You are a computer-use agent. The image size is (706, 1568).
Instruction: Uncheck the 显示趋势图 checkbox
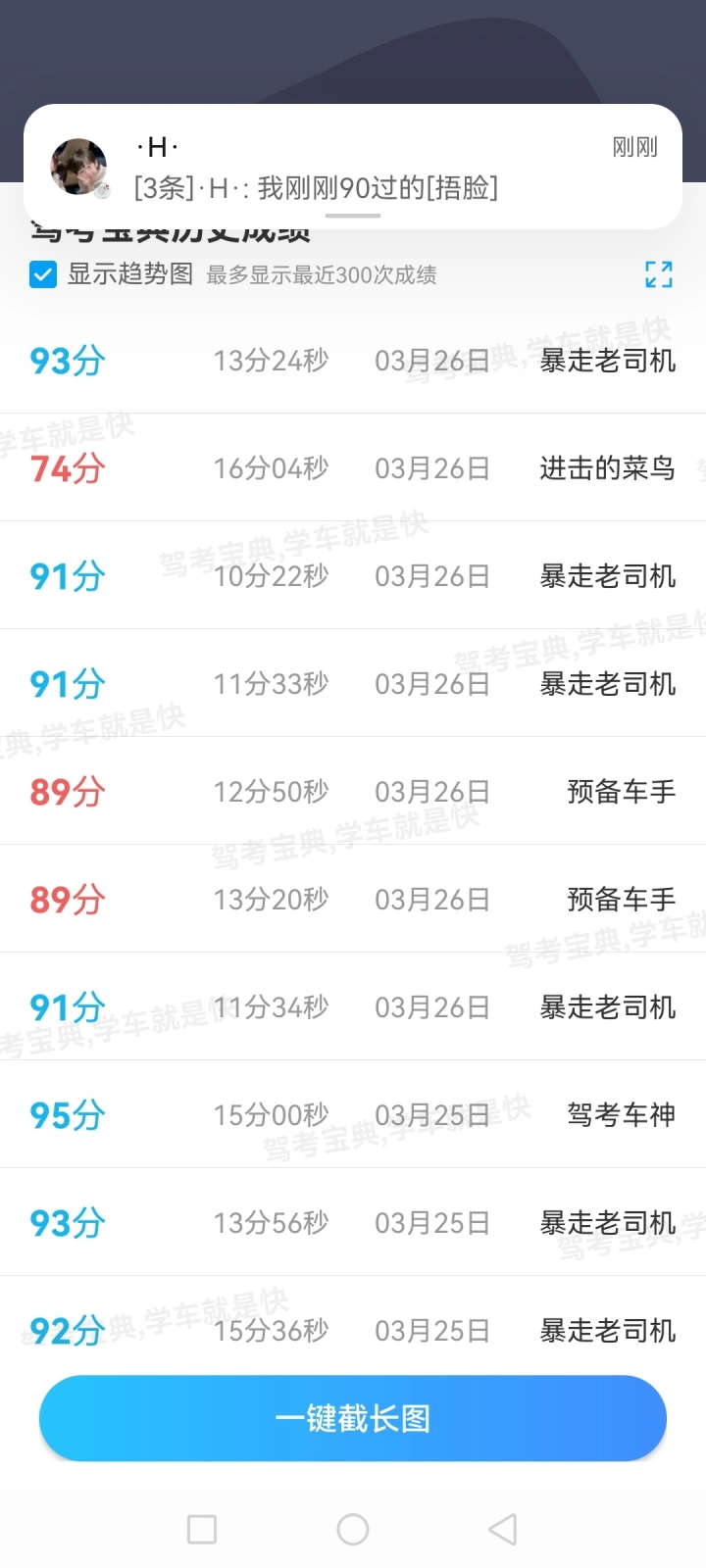tap(43, 274)
